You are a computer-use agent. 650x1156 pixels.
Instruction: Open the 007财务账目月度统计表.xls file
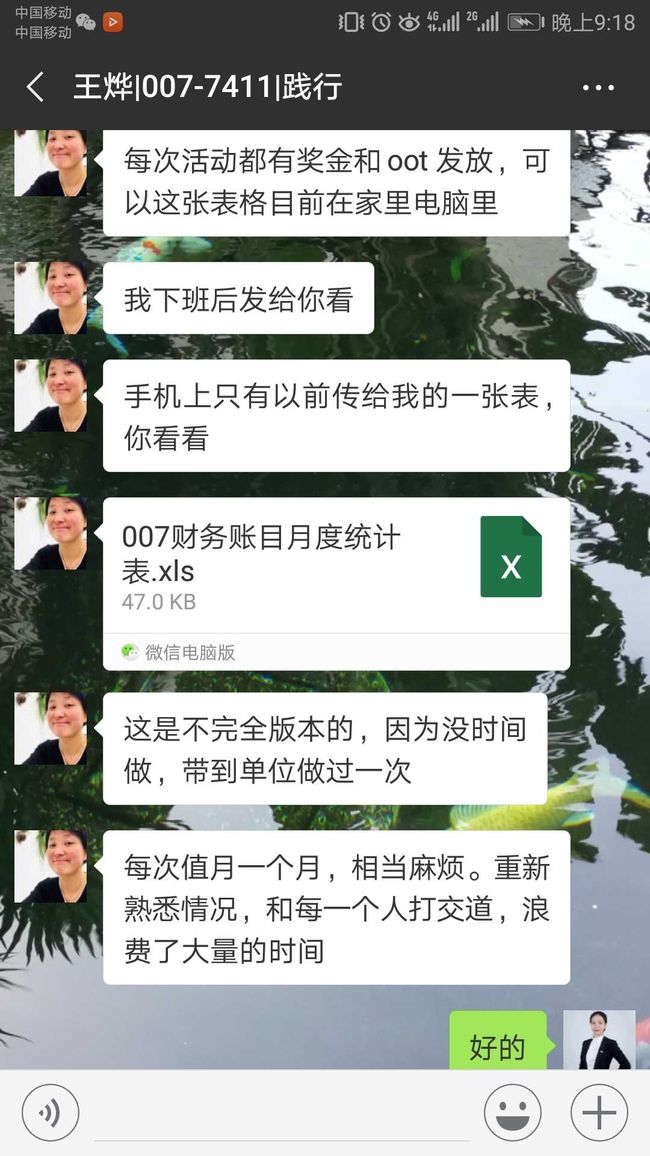click(336, 583)
